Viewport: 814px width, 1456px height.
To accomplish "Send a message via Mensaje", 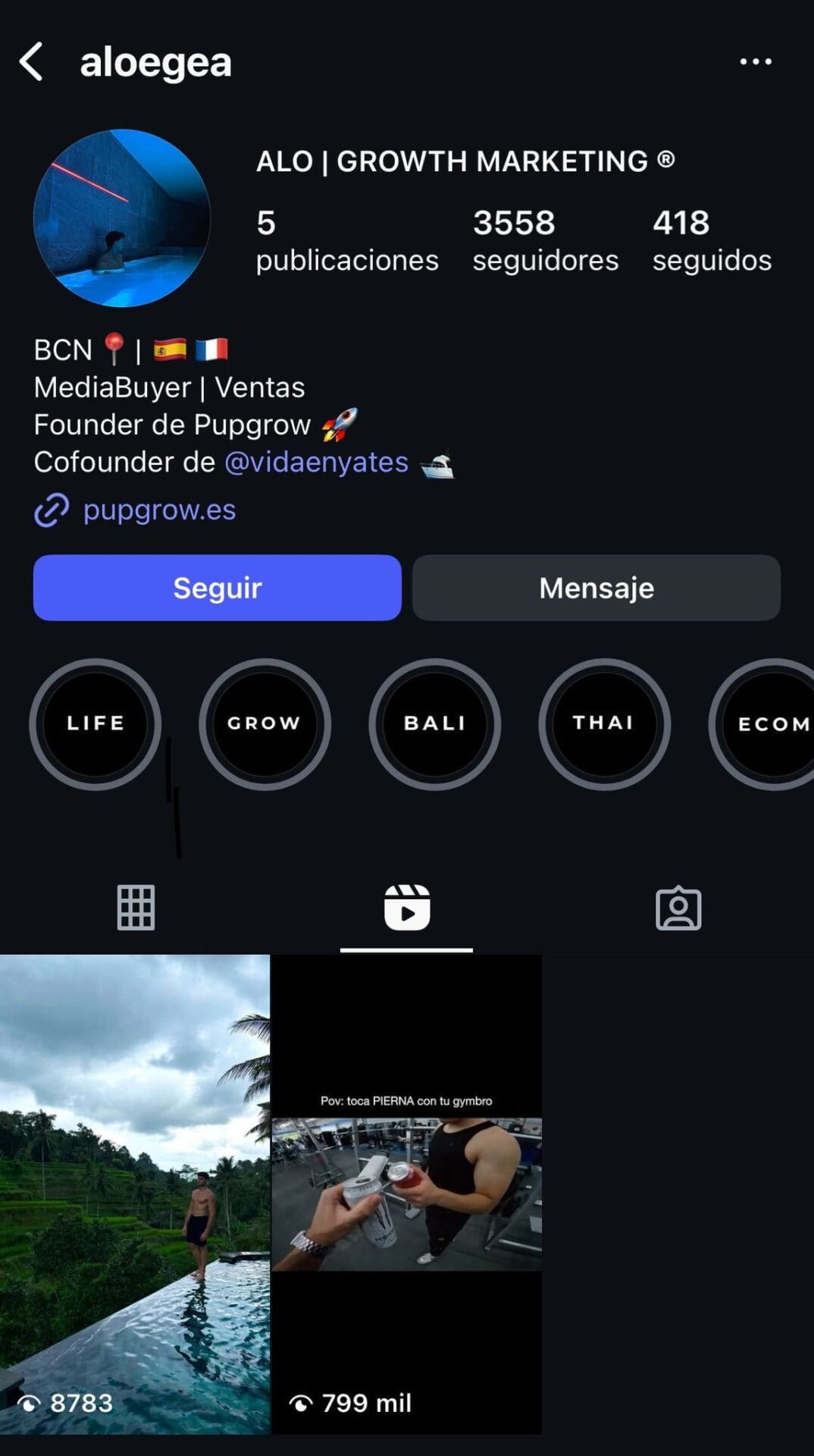I will coord(596,588).
